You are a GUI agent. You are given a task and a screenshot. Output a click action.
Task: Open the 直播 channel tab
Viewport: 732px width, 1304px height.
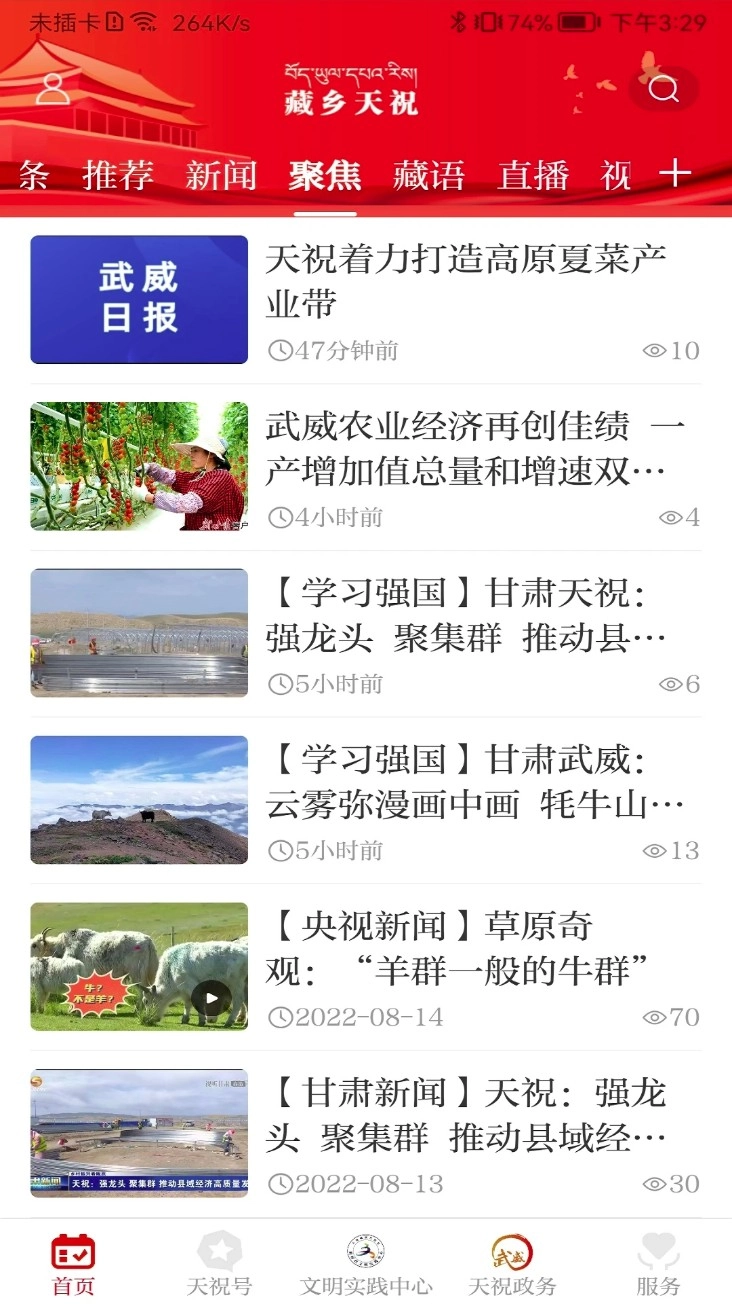click(x=533, y=175)
